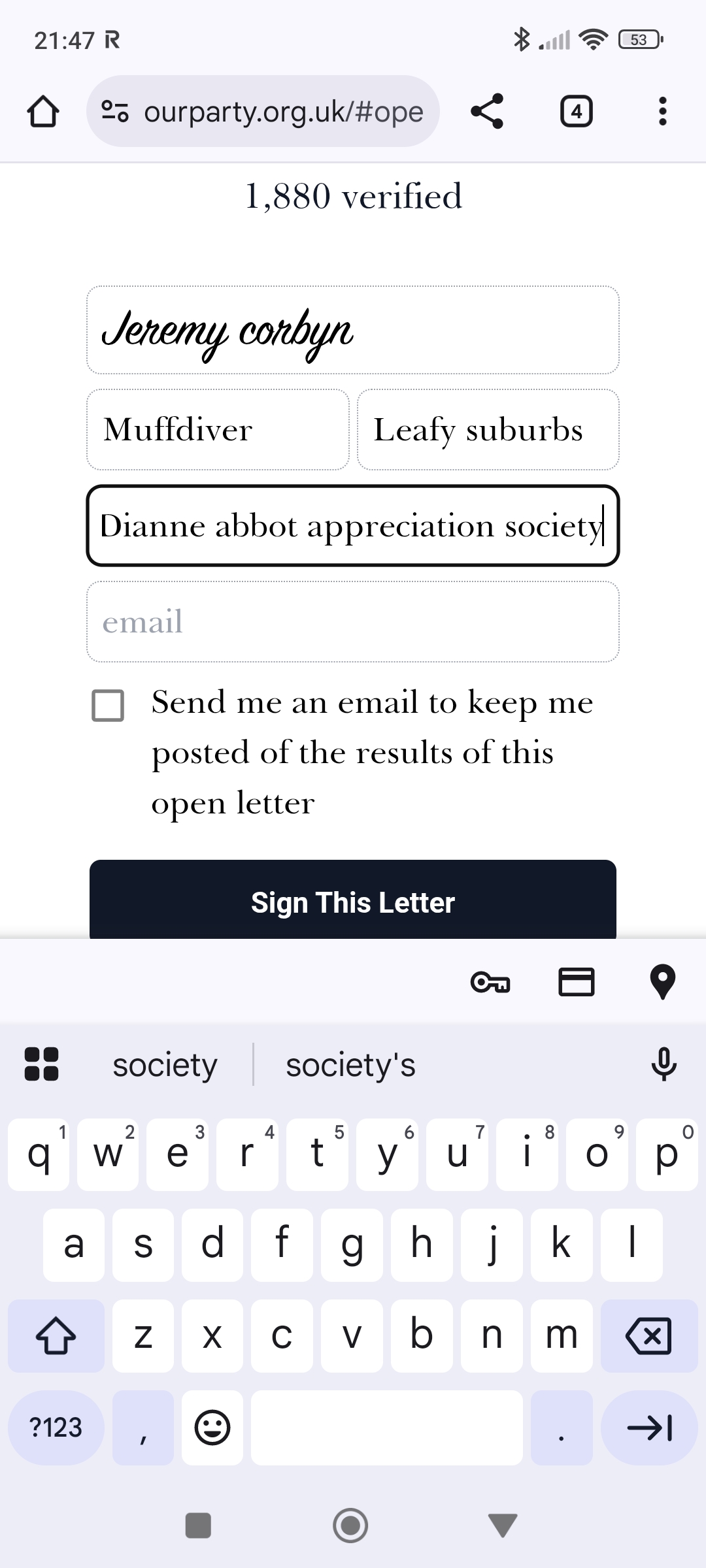Open saved addresses autofill pin
This screenshot has width=706, height=1568.
(662, 982)
